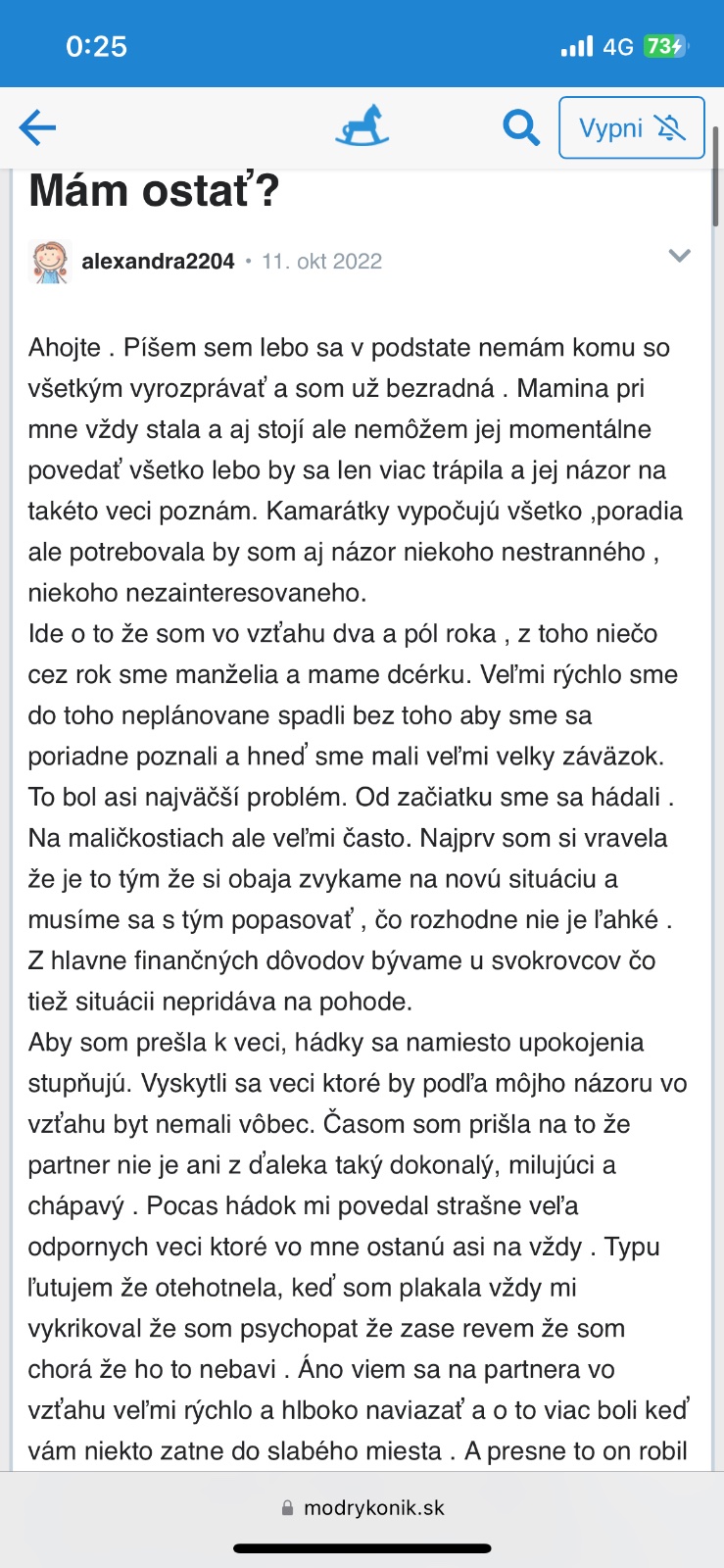Image resolution: width=724 pixels, height=1568 pixels.
Task: Open the Modrý koník rocking horse logo
Action: pyautogui.click(x=362, y=127)
